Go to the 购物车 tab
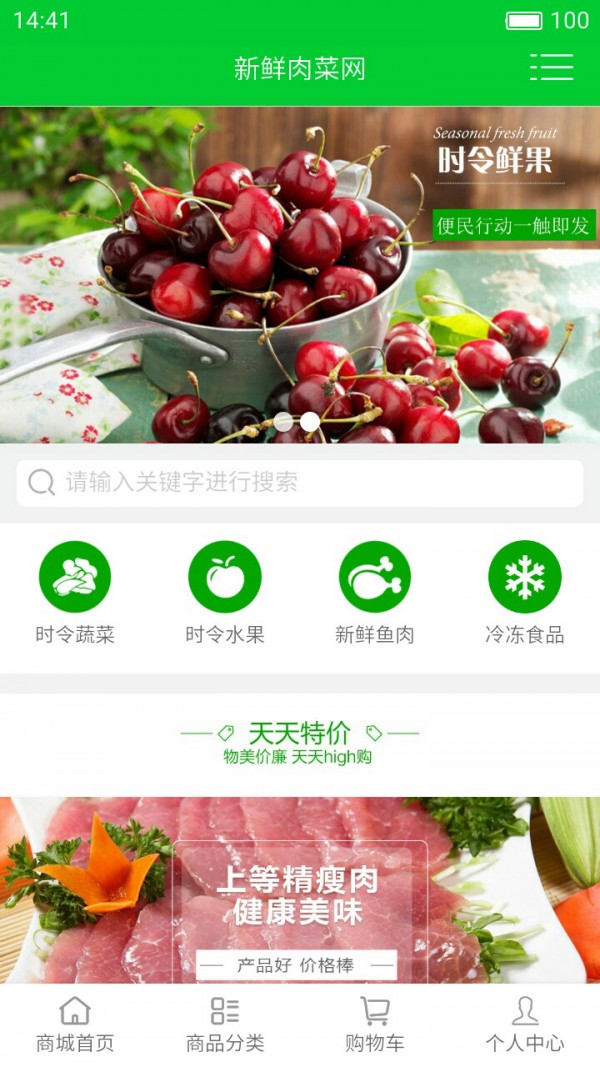This screenshot has width=600, height=1067. point(375,1025)
